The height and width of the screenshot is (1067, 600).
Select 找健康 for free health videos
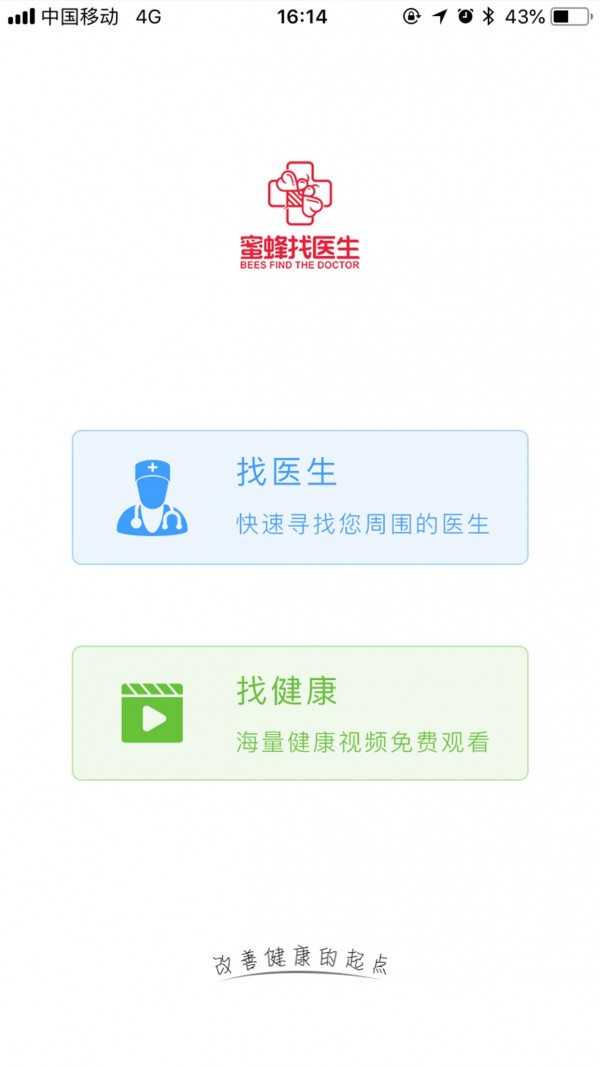300,713
